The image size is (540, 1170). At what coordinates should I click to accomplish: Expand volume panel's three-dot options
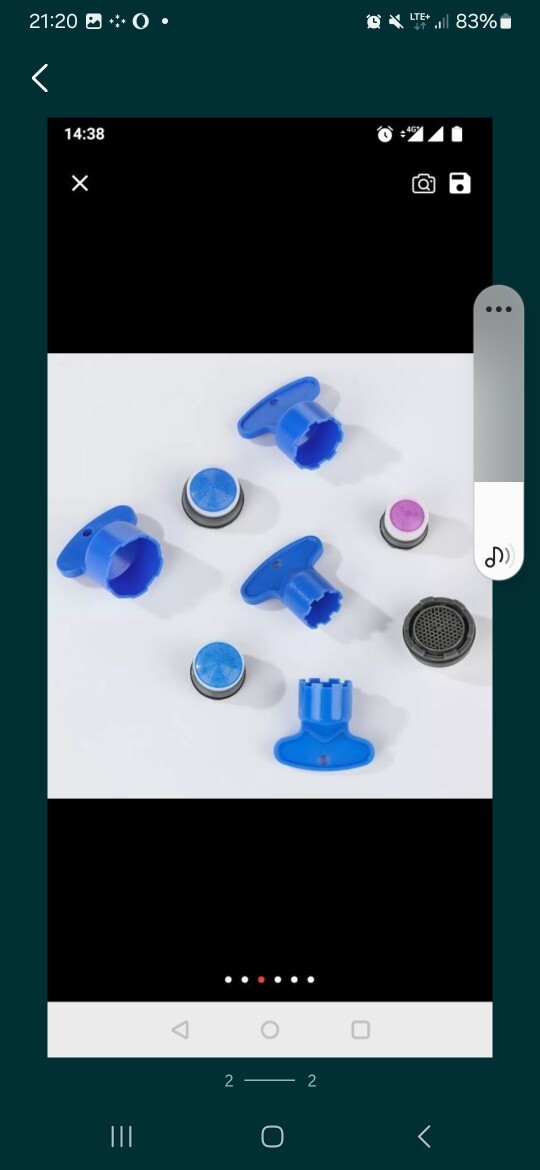click(498, 309)
